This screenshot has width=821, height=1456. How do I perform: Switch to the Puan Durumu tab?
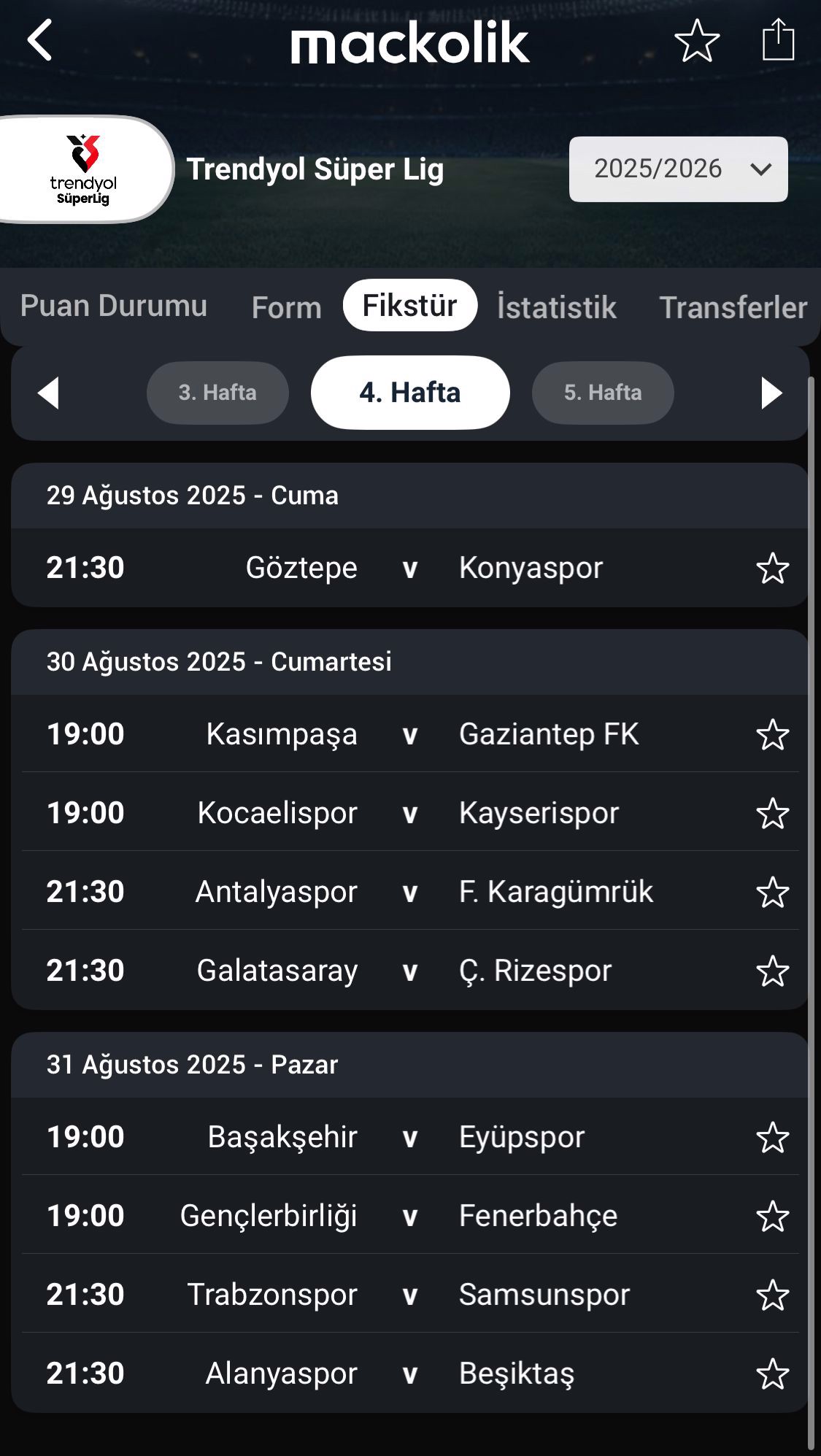coord(114,306)
